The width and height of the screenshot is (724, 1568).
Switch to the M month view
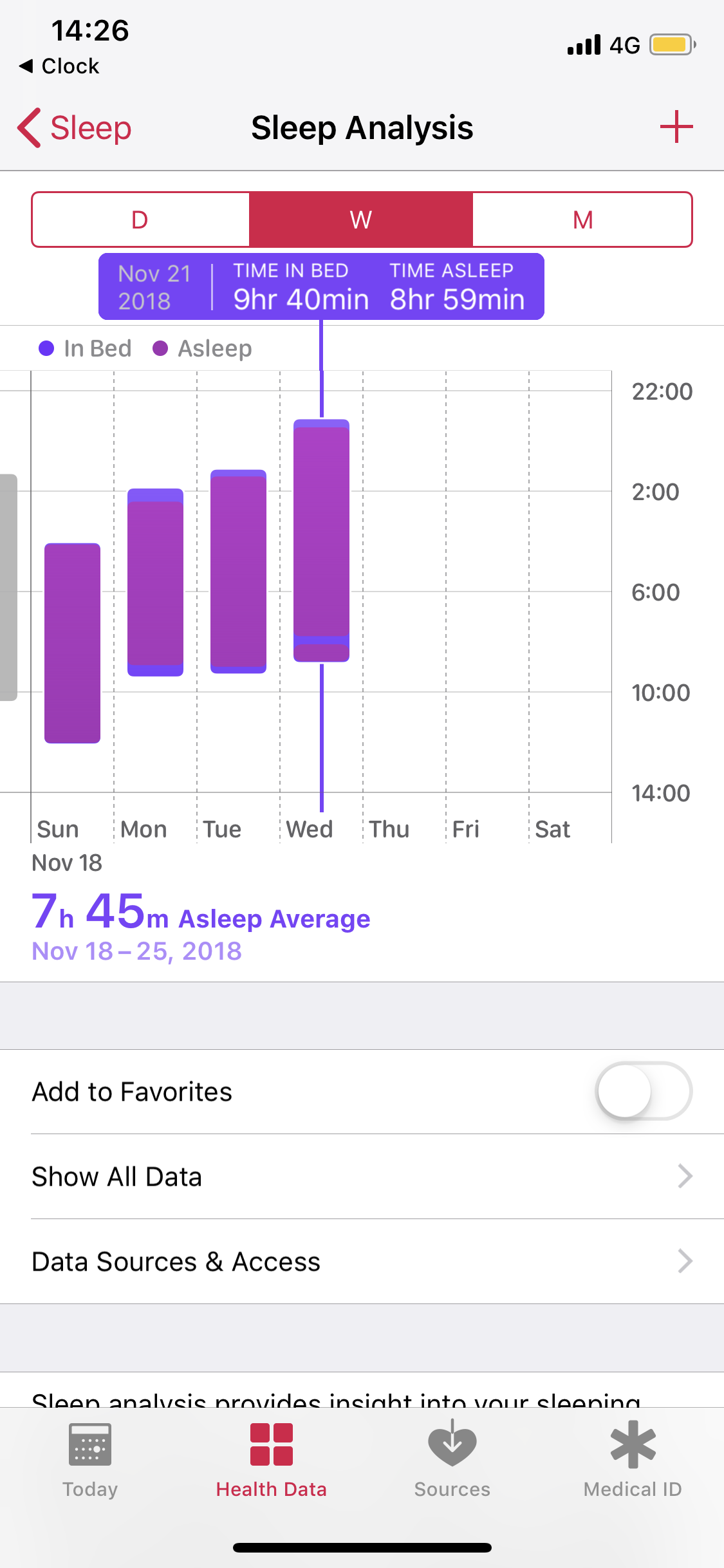coord(582,219)
